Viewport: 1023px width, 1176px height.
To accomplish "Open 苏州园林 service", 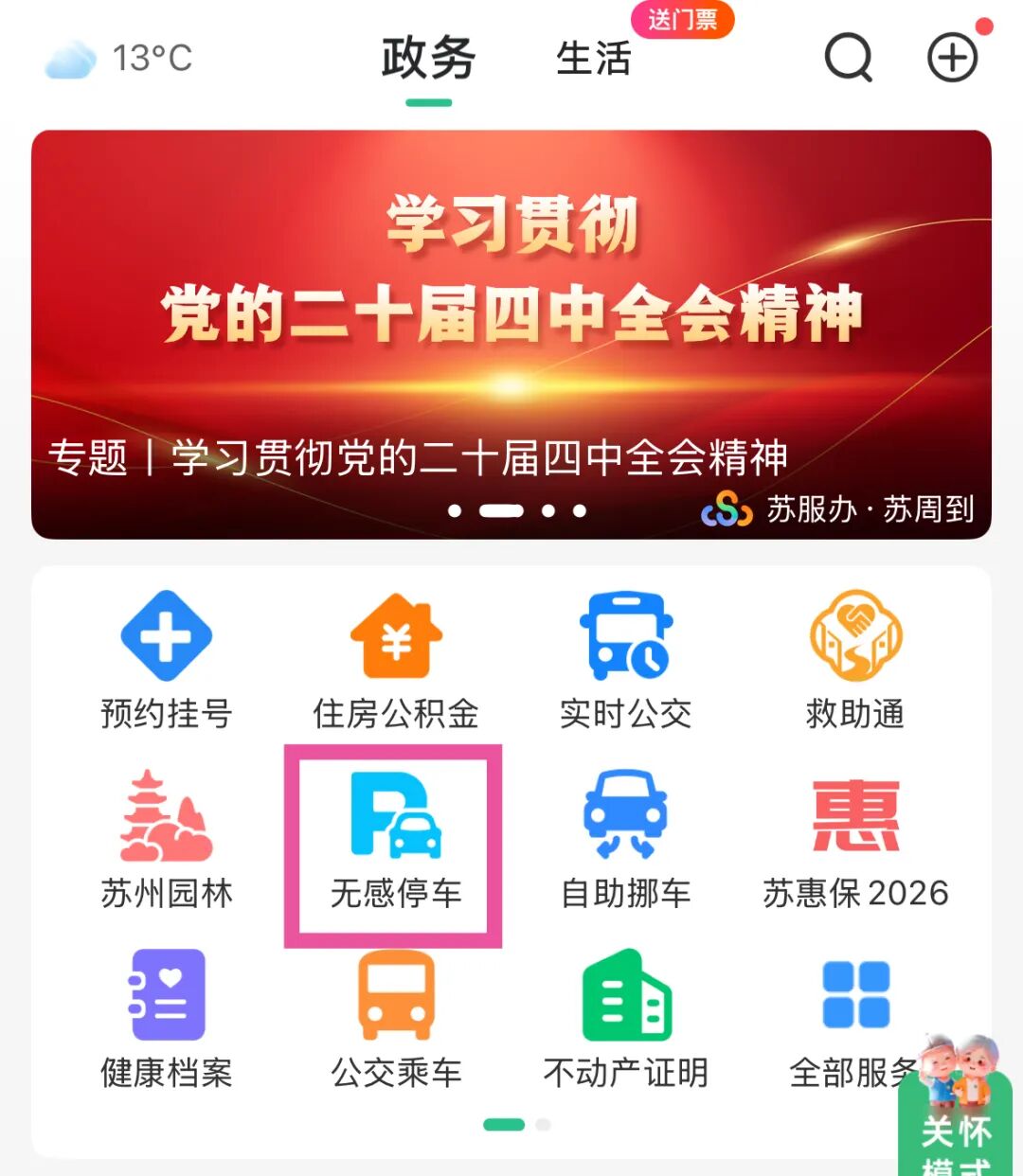I will pos(167,840).
